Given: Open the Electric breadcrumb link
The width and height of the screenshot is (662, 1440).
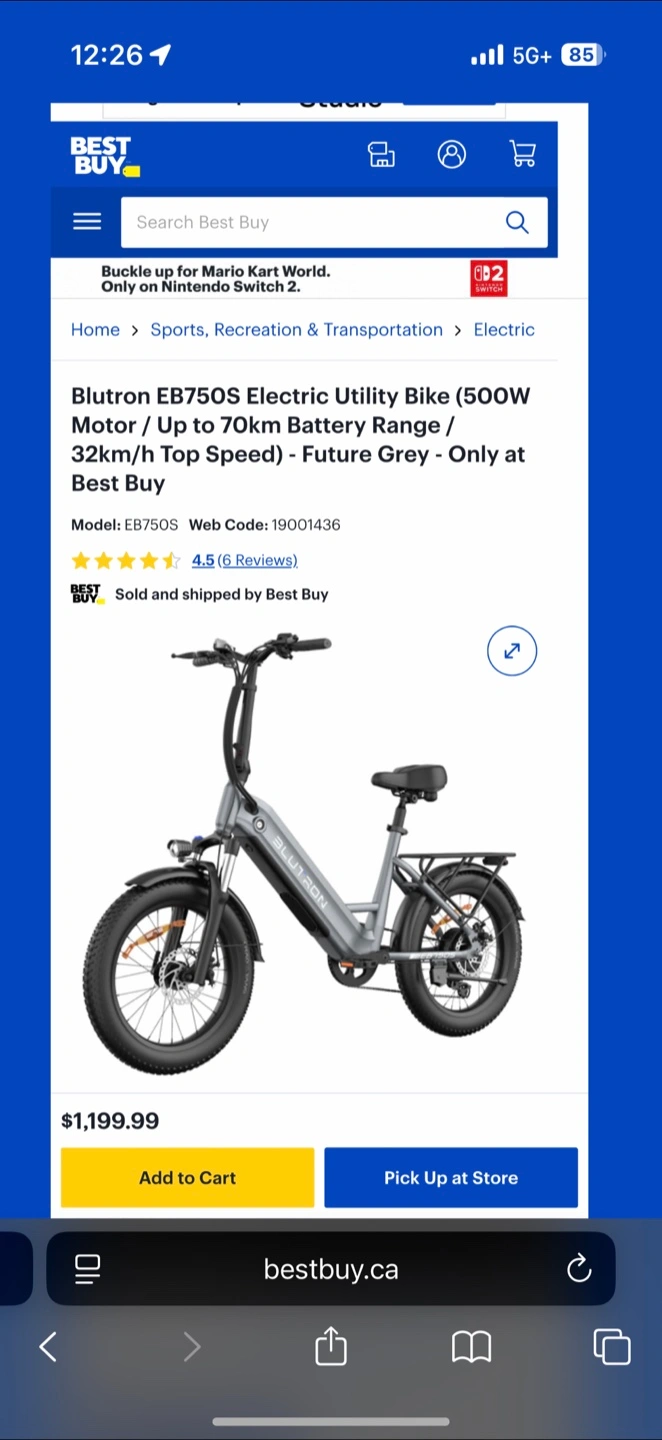Looking at the screenshot, I should coord(504,330).
